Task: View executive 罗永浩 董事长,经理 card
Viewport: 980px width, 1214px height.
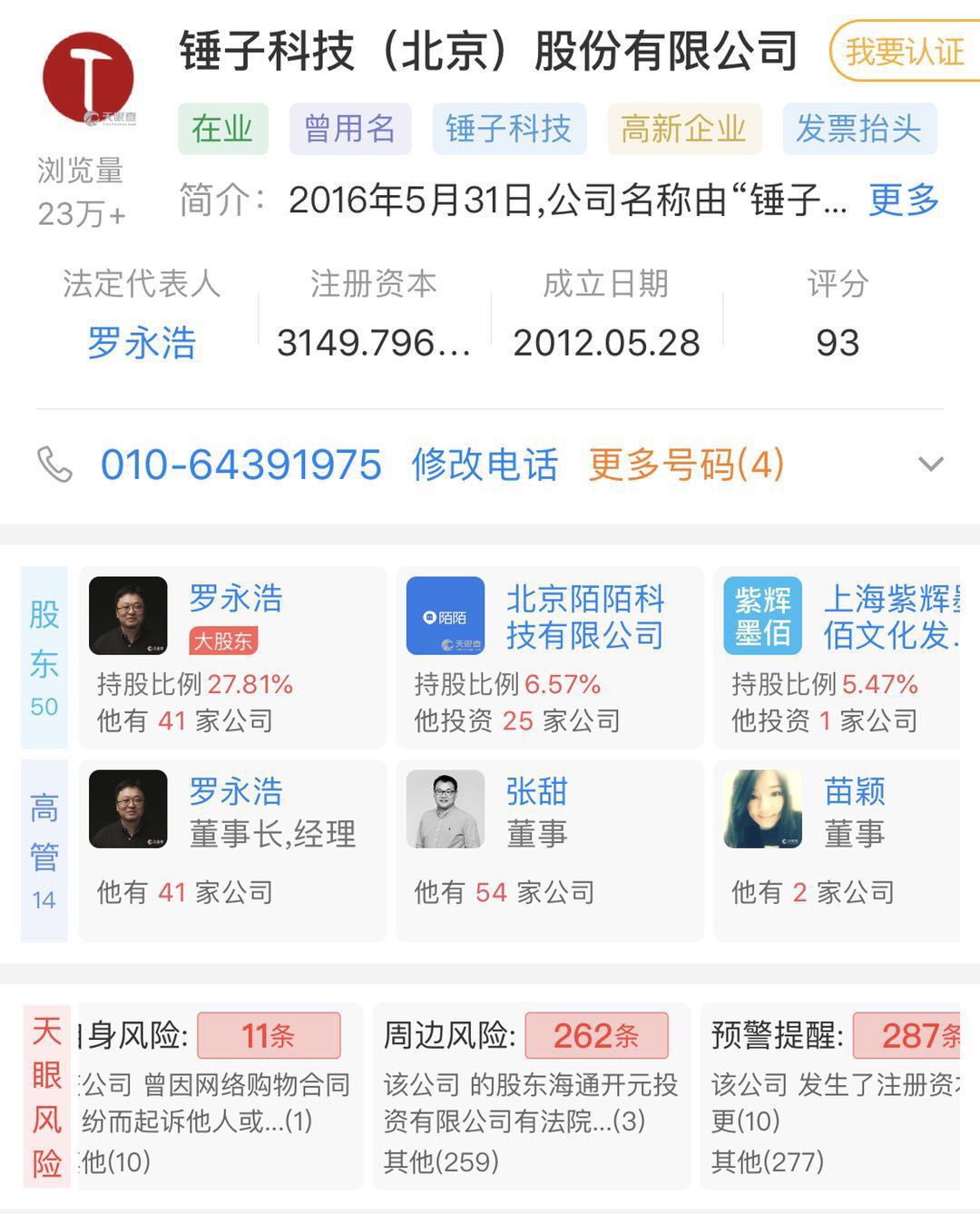Action: click(232, 850)
